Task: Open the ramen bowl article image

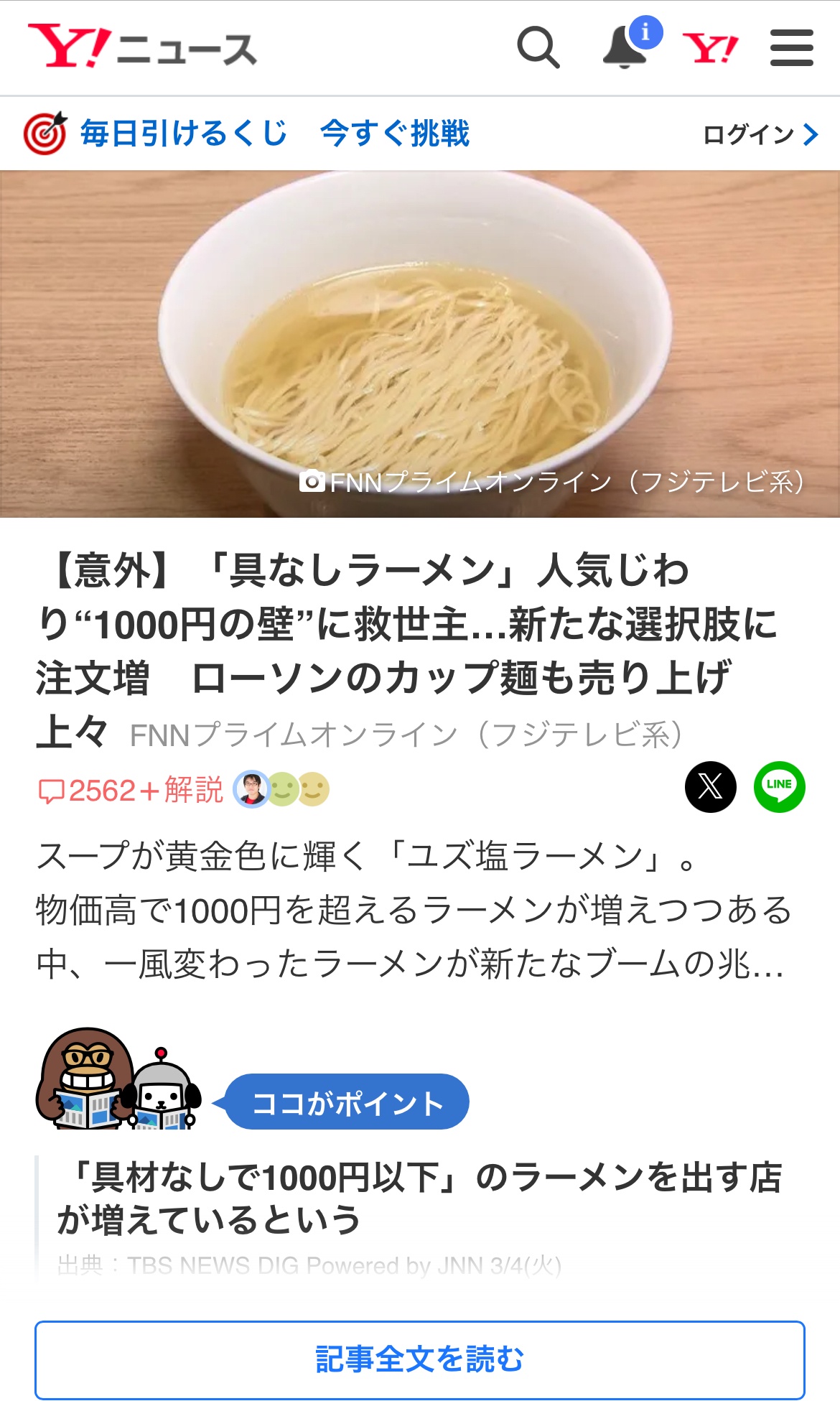Action: click(x=420, y=344)
